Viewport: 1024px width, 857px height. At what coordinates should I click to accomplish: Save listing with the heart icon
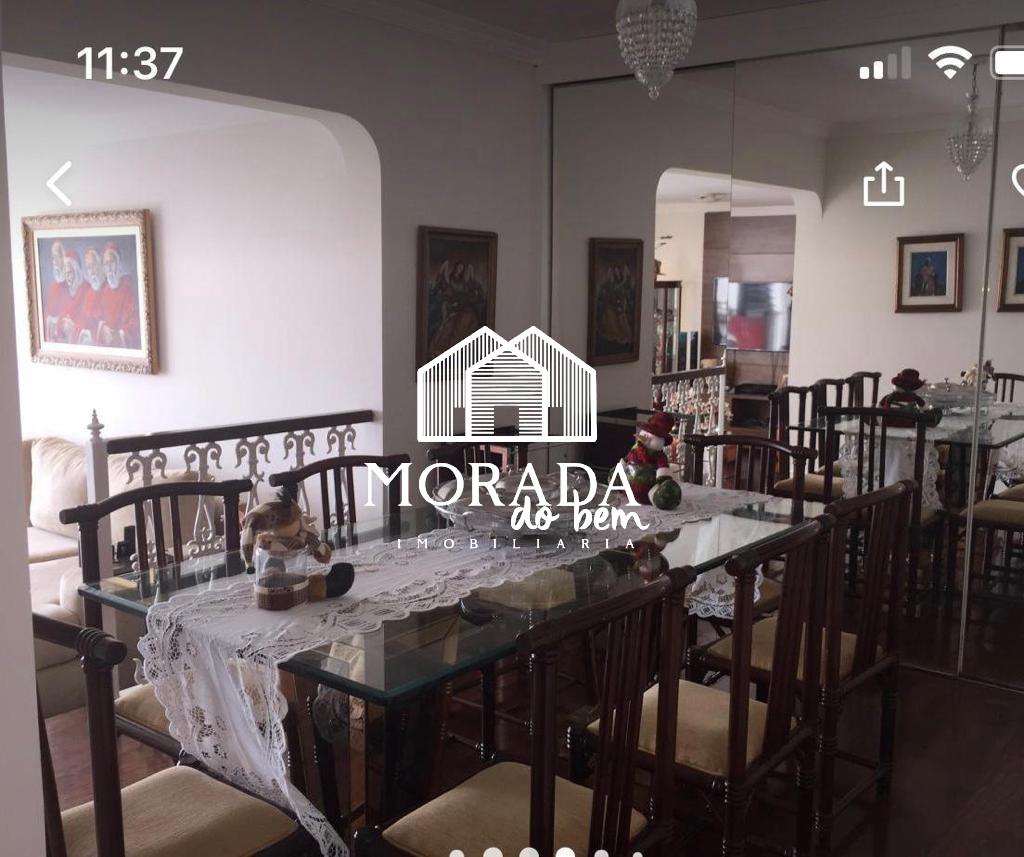pos(1018,181)
